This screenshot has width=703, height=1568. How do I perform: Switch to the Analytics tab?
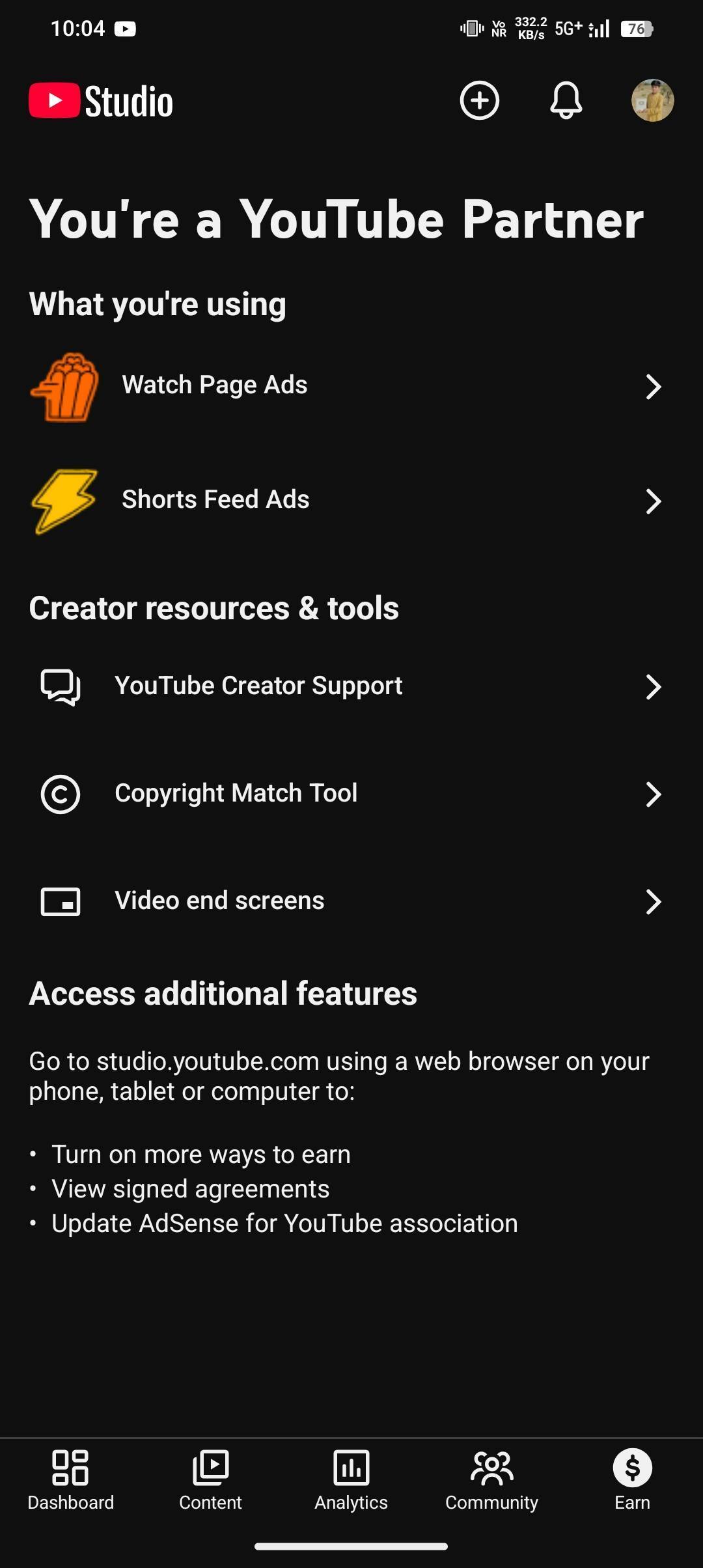point(351,1479)
